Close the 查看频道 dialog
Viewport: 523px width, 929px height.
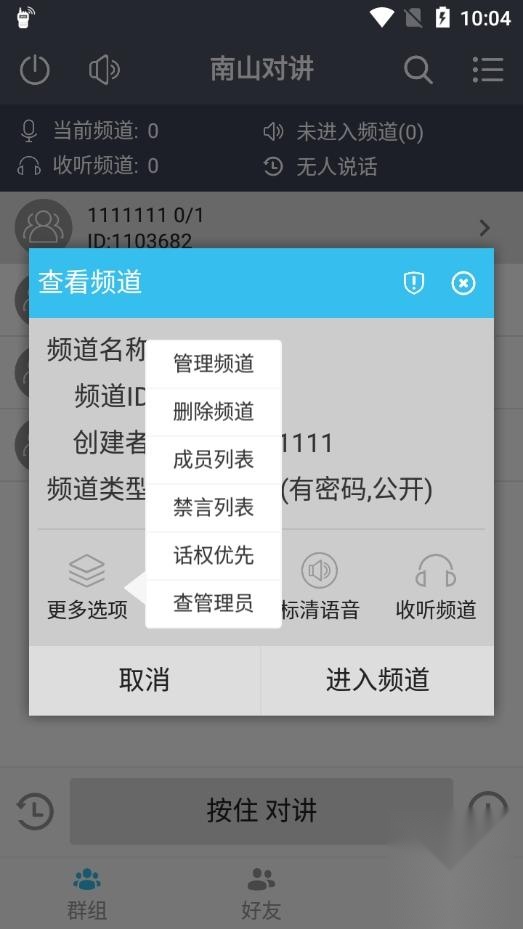coord(463,283)
